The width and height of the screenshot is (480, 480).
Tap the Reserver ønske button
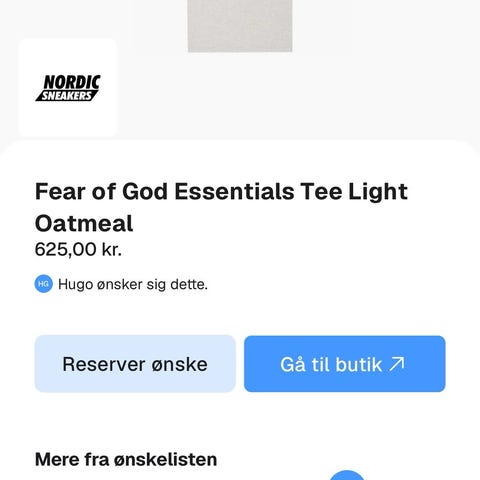135,364
